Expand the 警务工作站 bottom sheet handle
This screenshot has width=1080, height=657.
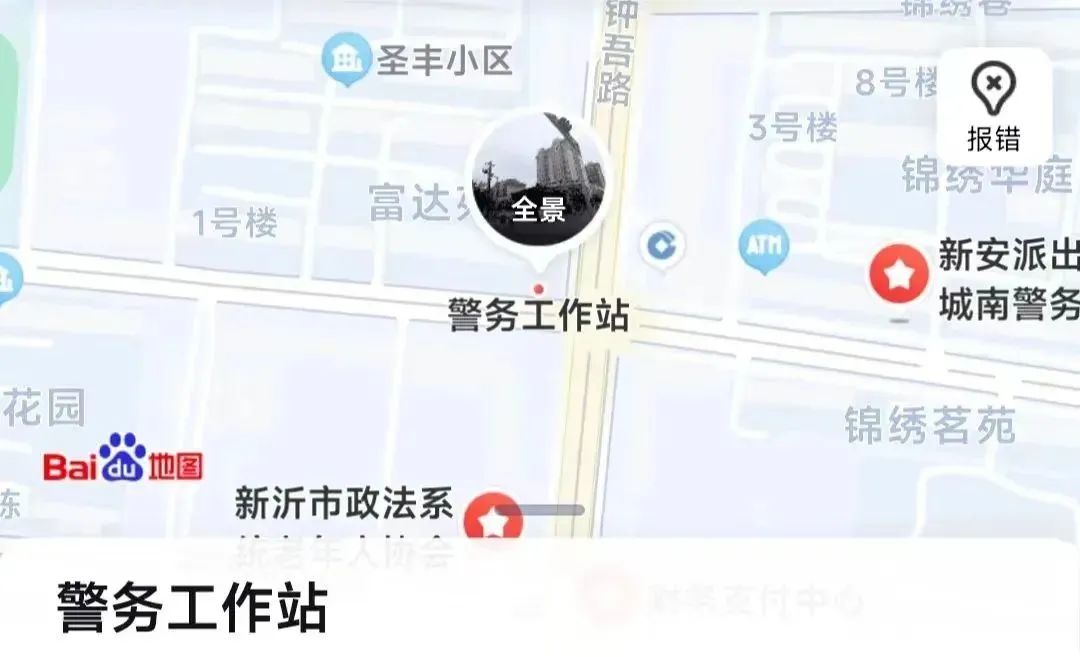pyautogui.click(x=542, y=510)
